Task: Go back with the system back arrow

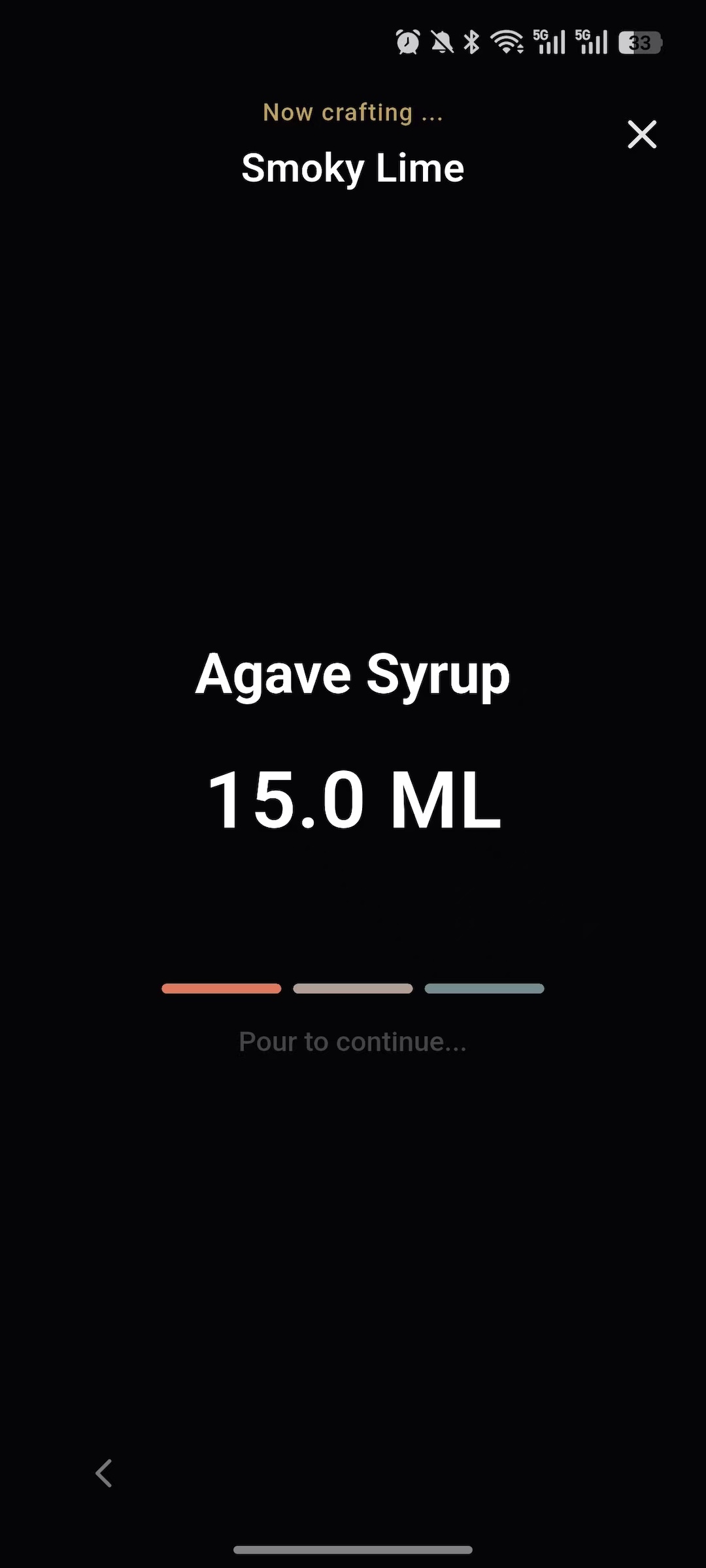Action: [x=104, y=1473]
